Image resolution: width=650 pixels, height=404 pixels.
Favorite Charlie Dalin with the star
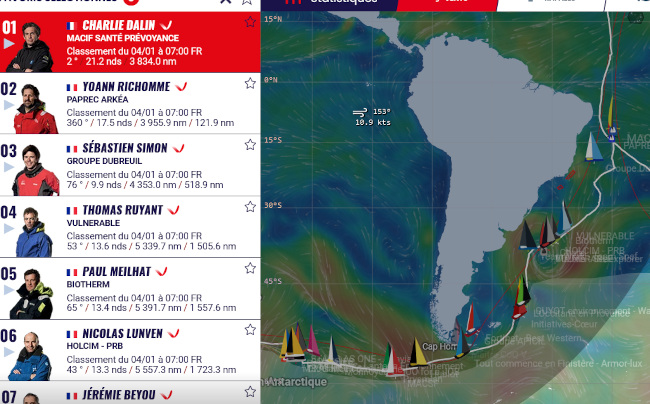[249, 21]
